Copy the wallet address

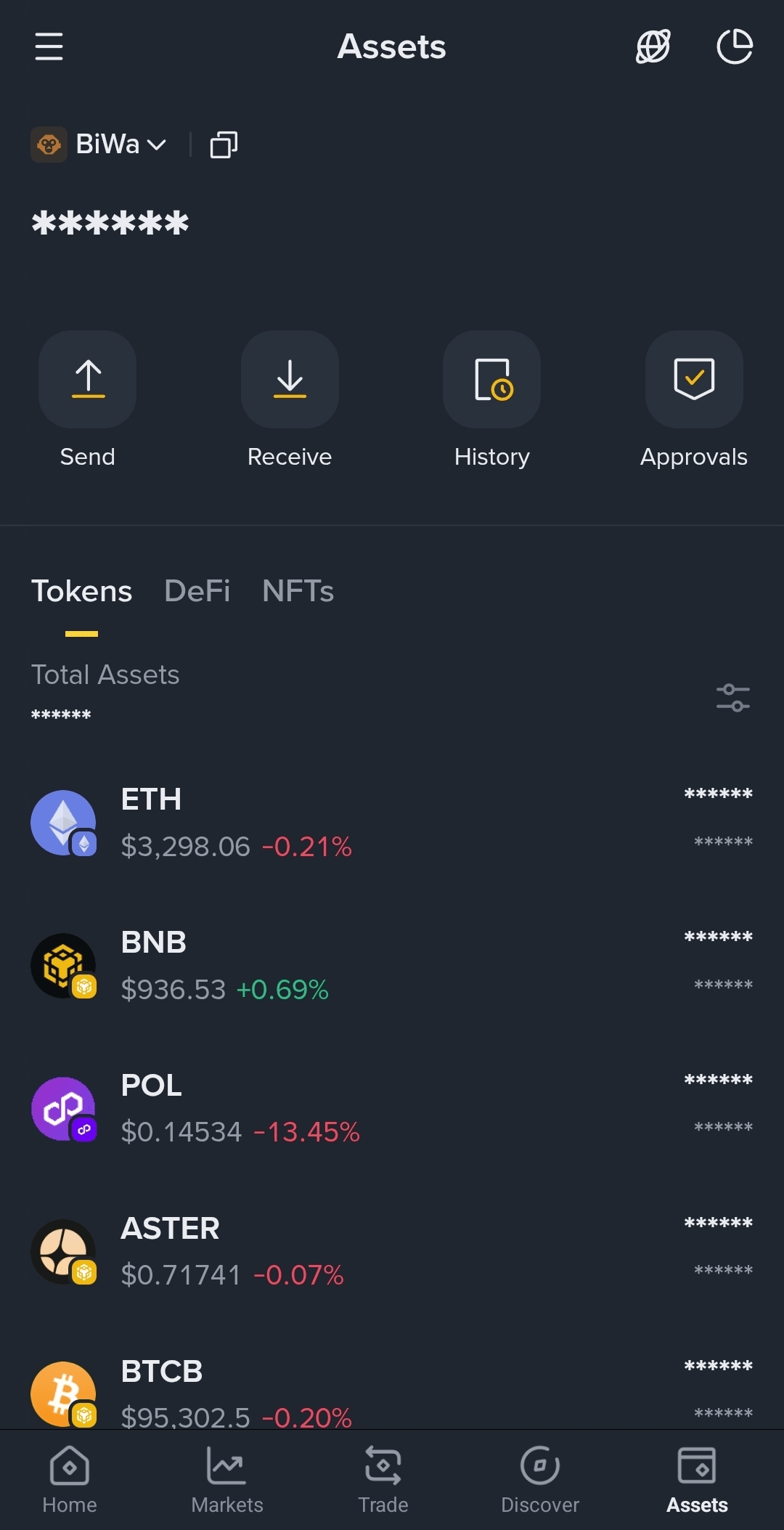(224, 145)
